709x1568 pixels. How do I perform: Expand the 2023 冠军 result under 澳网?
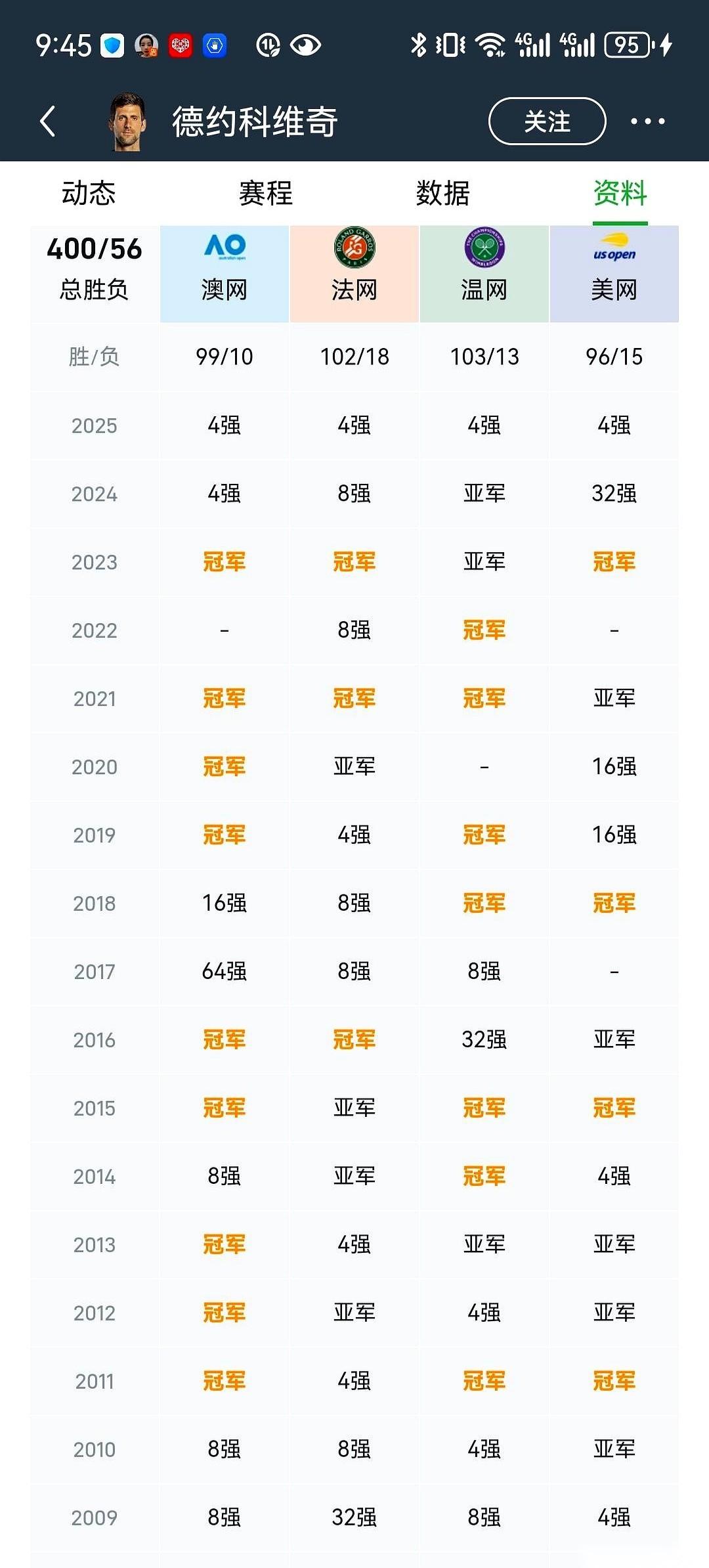(224, 562)
